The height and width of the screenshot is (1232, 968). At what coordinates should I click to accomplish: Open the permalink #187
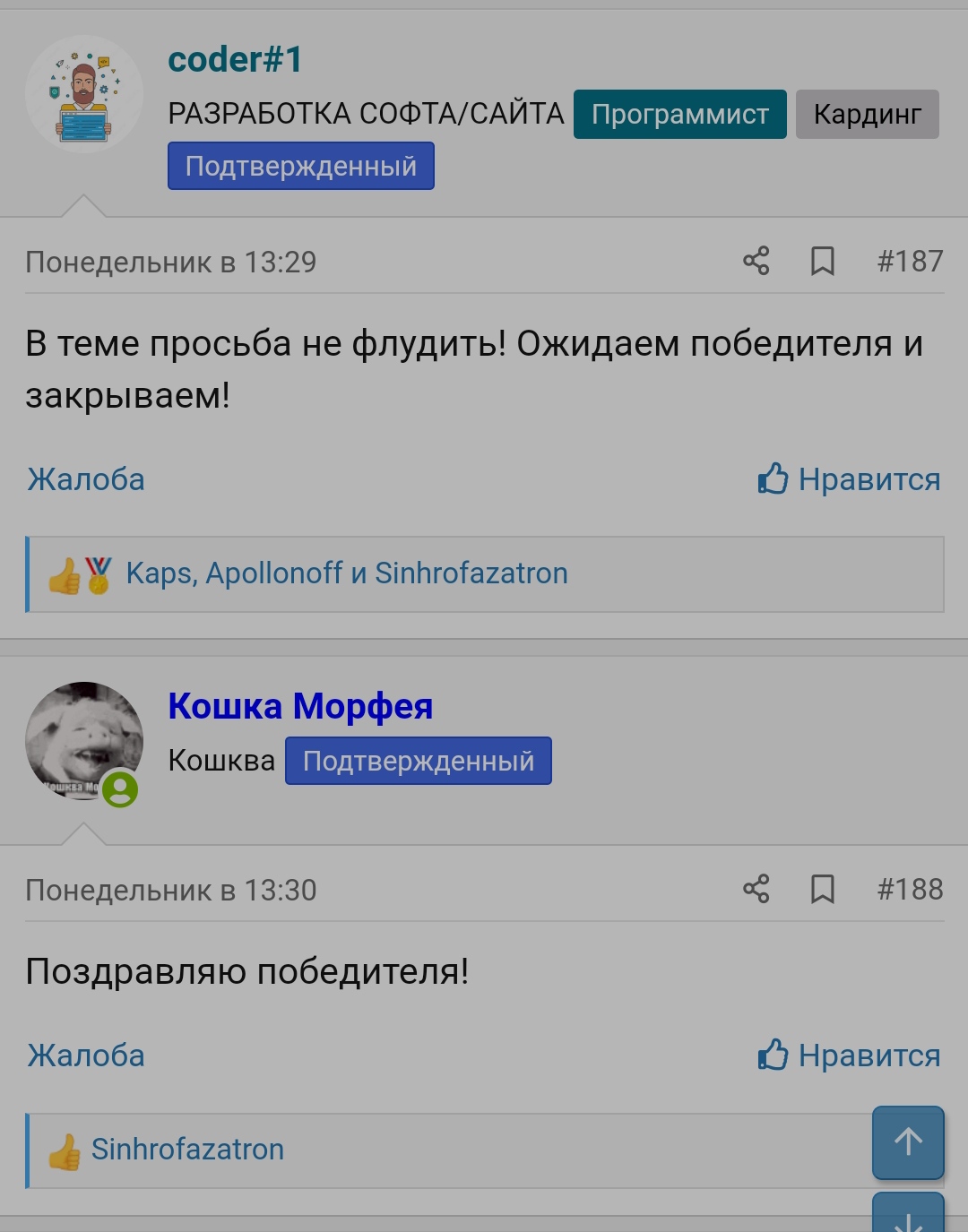(x=909, y=261)
